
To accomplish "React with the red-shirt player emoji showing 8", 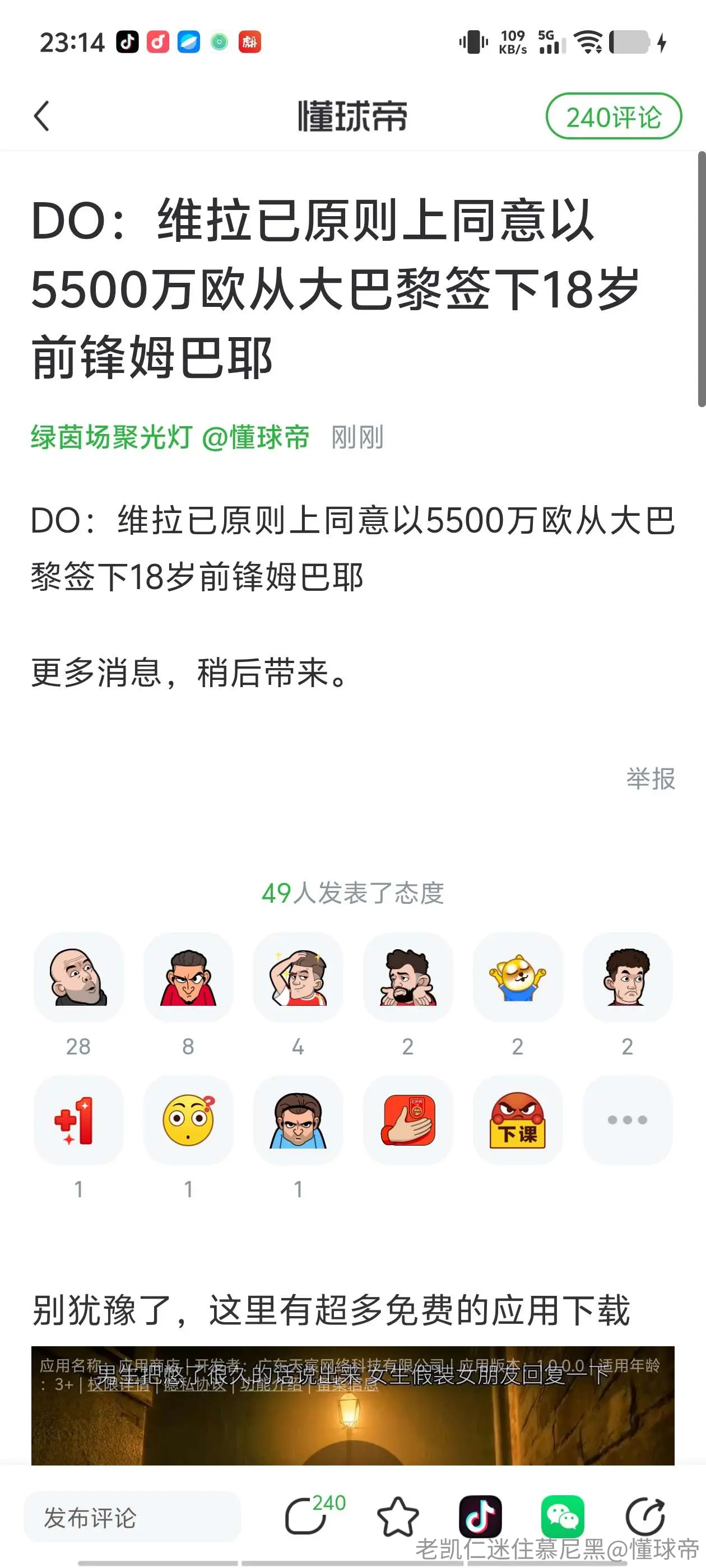I will tap(188, 977).
